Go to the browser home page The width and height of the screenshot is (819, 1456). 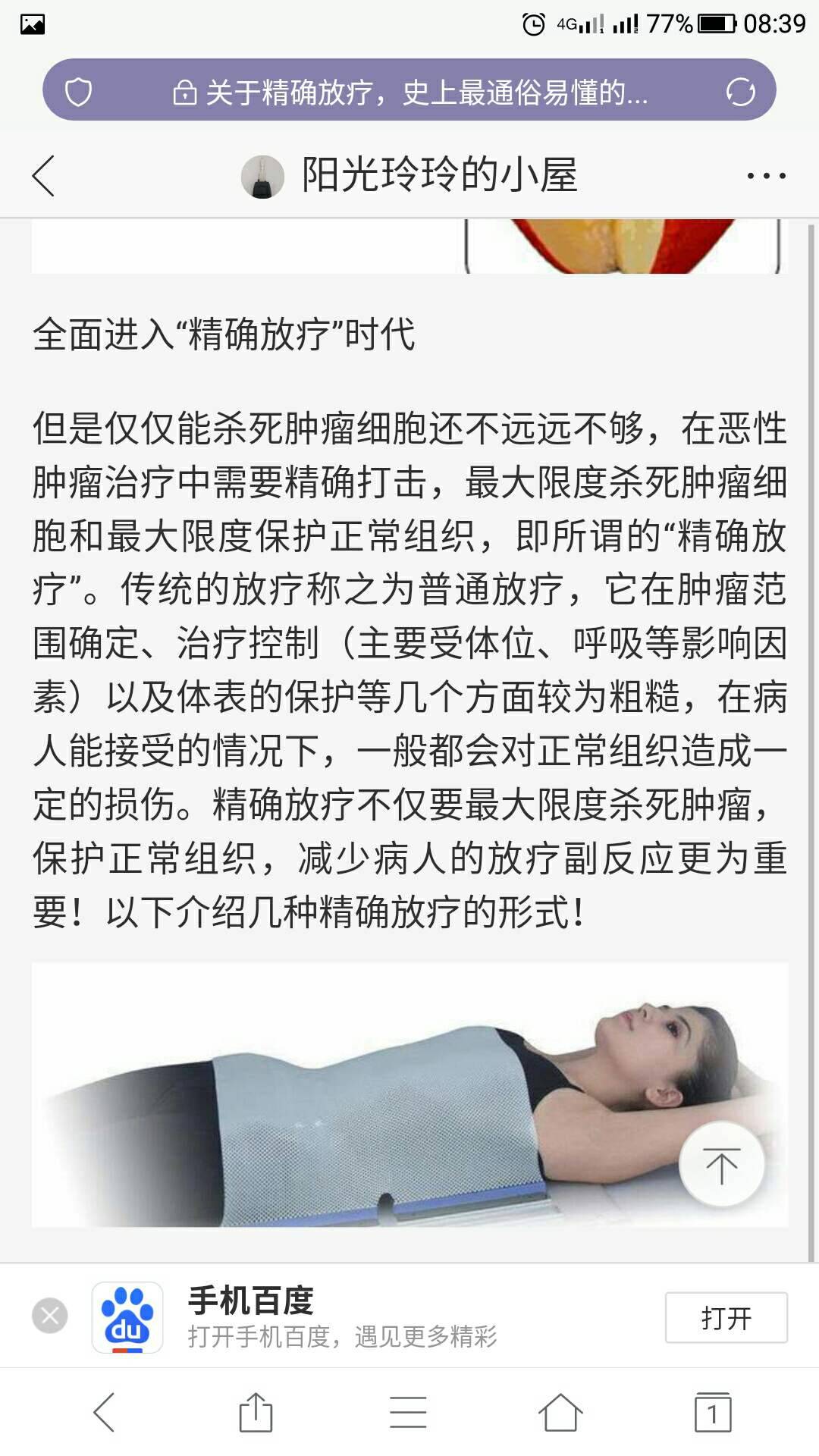560,1413
